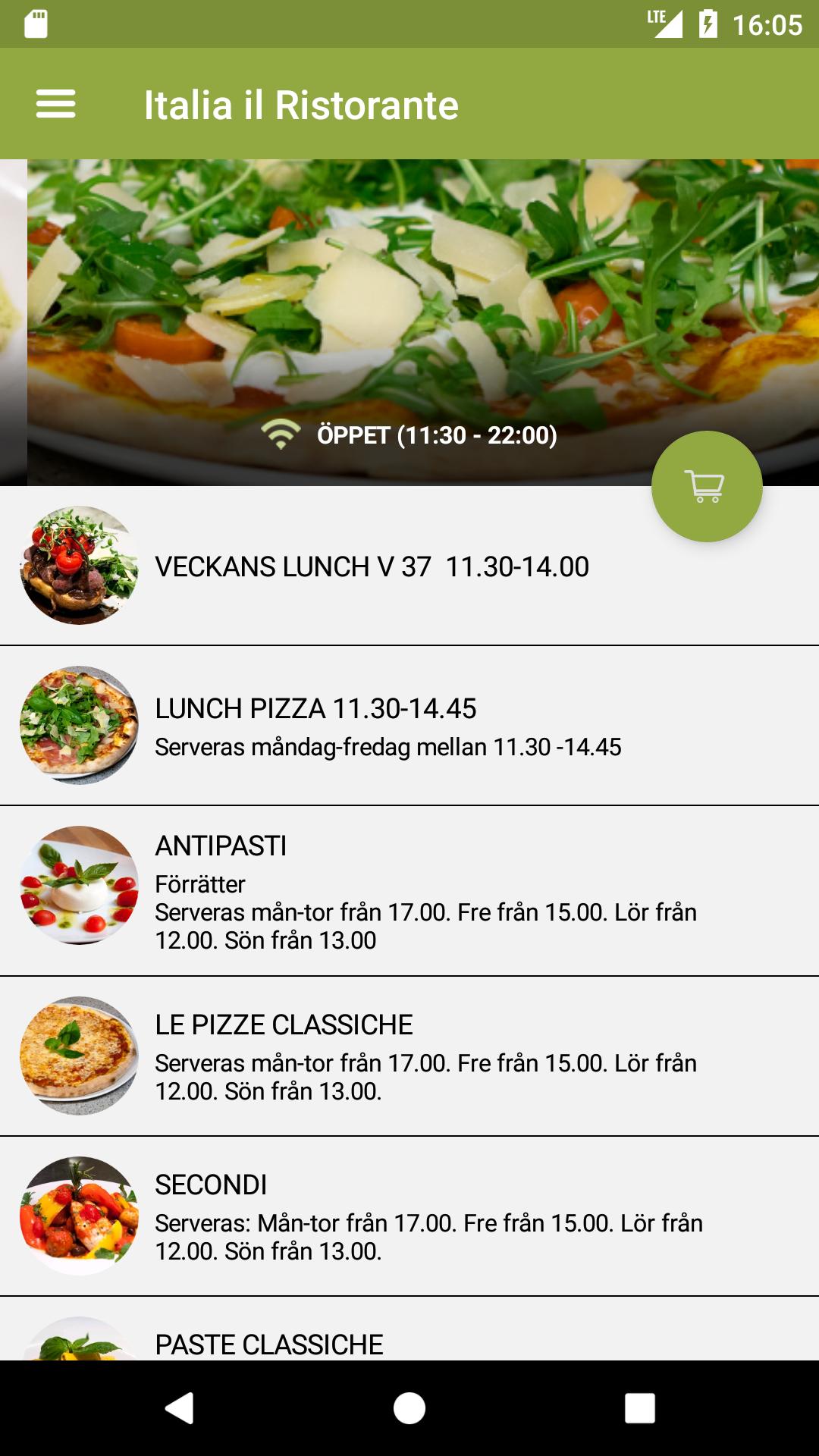This screenshot has height=1456, width=819.
Task: Browse the Antipasti starters category
Action: tap(409, 891)
